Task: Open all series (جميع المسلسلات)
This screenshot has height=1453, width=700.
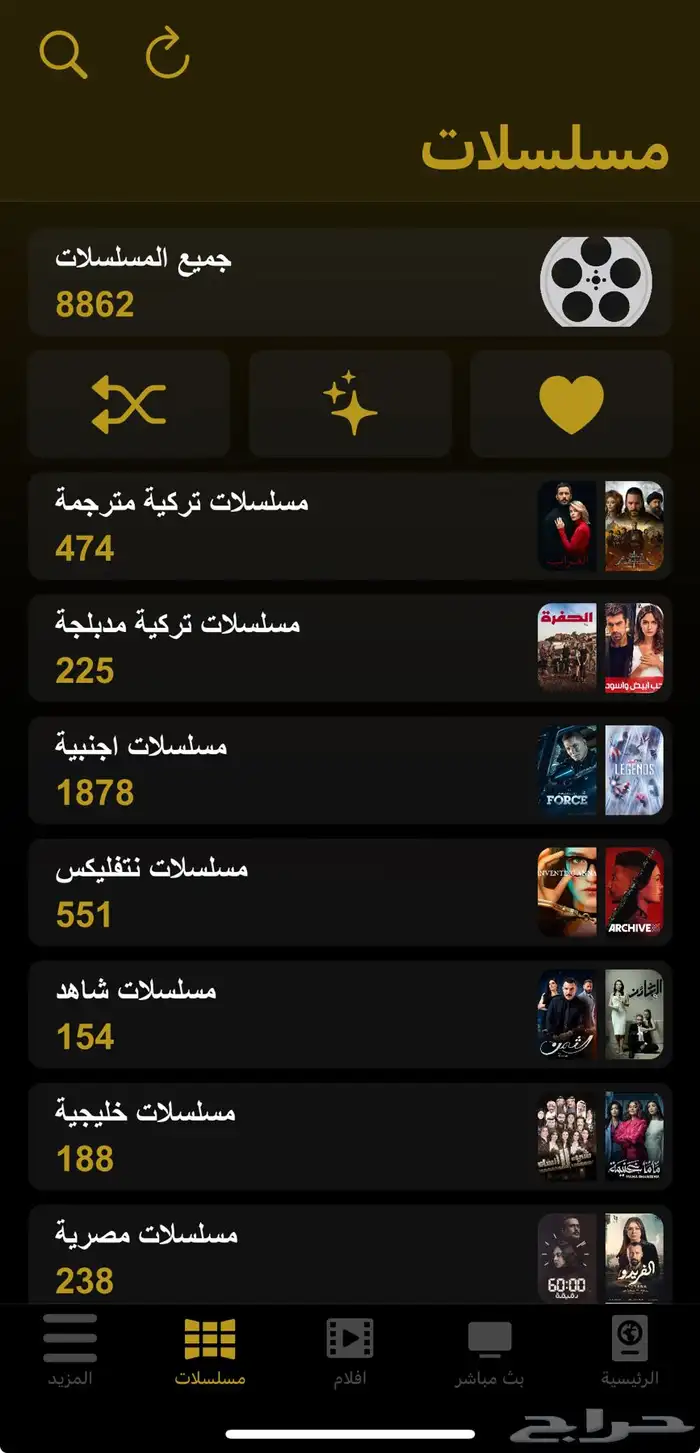Action: (x=350, y=282)
